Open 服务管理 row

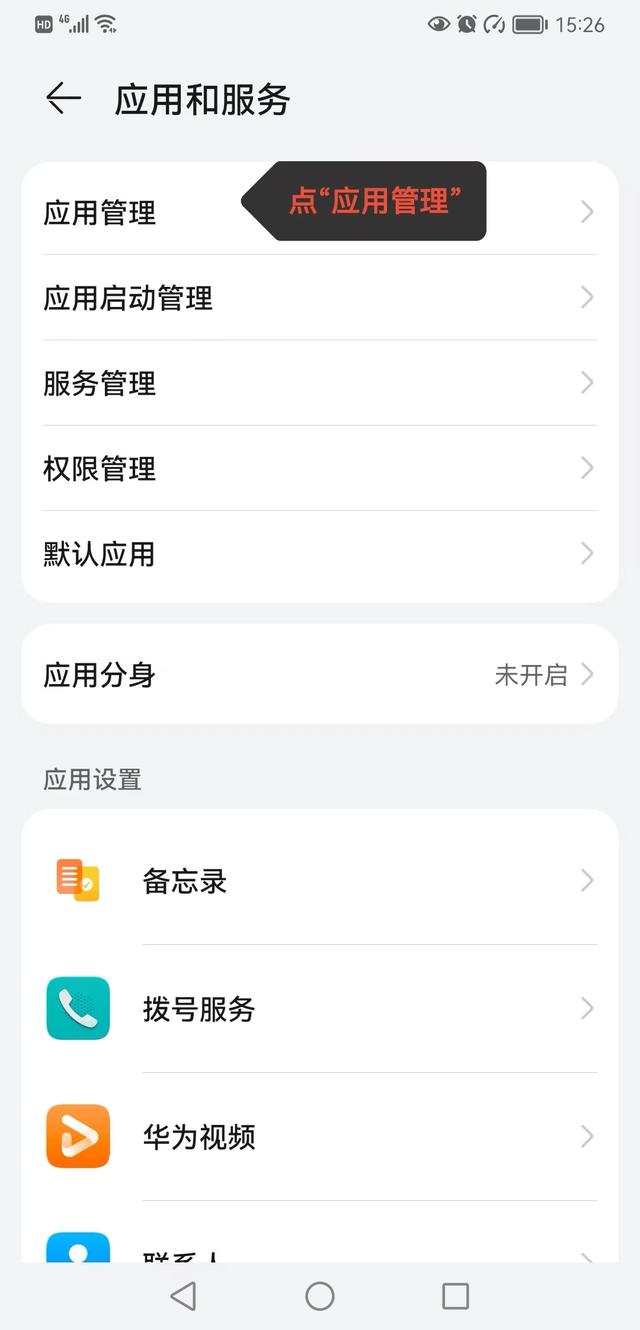coord(320,383)
